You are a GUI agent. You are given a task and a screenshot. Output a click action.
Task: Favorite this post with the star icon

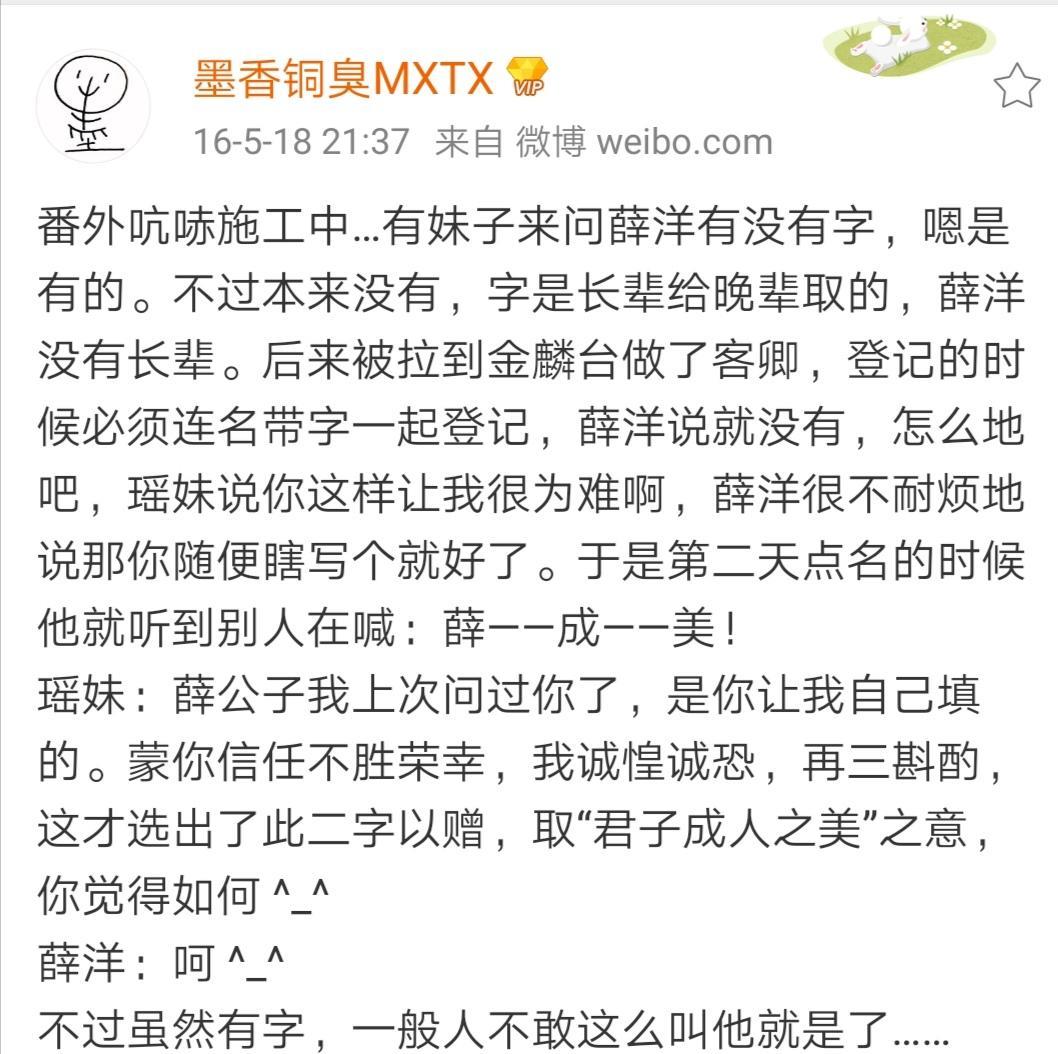[x=1018, y=87]
